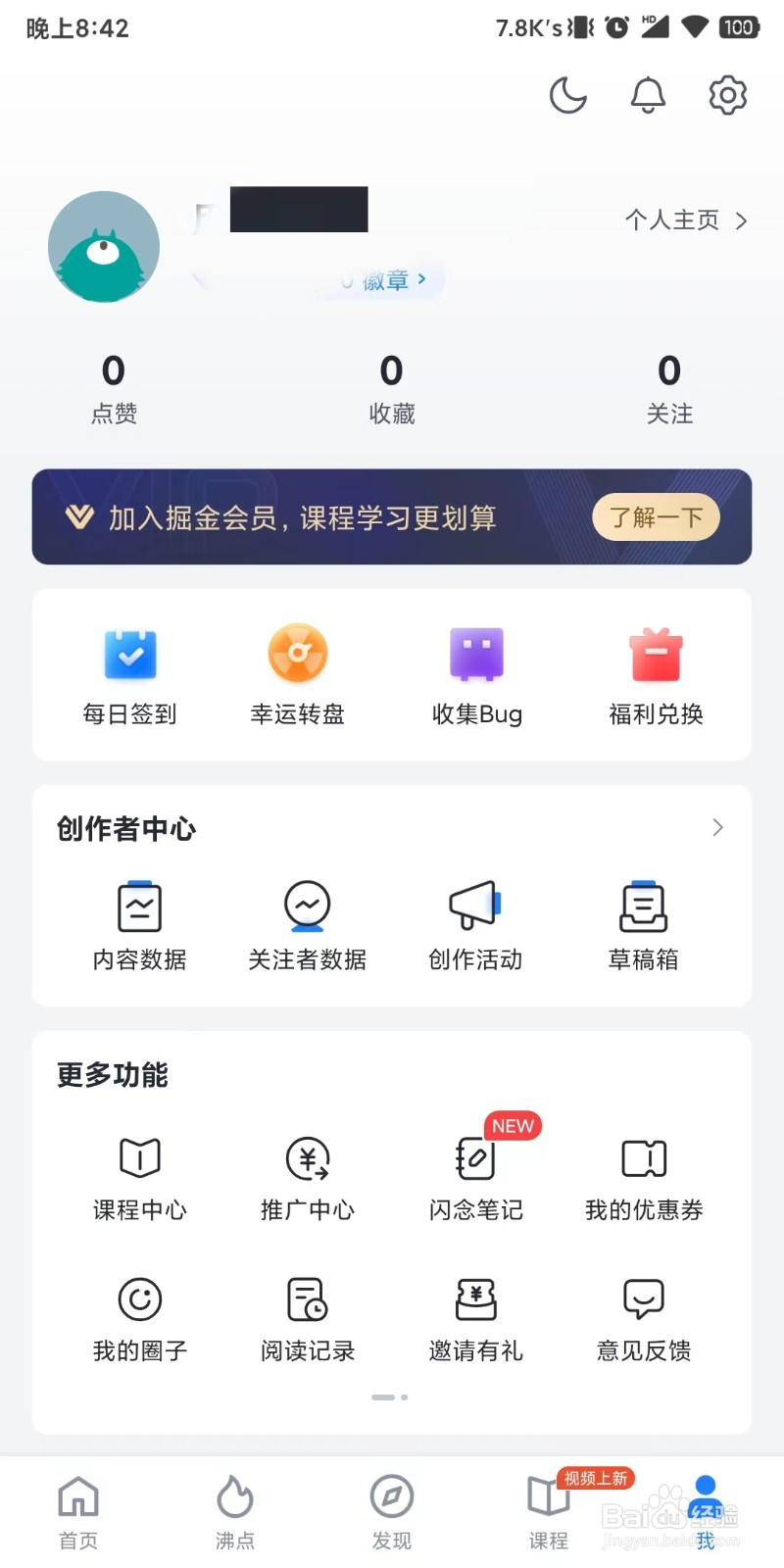The height and width of the screenshot is (1568, 784).
Task: Toggle dark mode with the moon icon
Action: pos(568,94)
